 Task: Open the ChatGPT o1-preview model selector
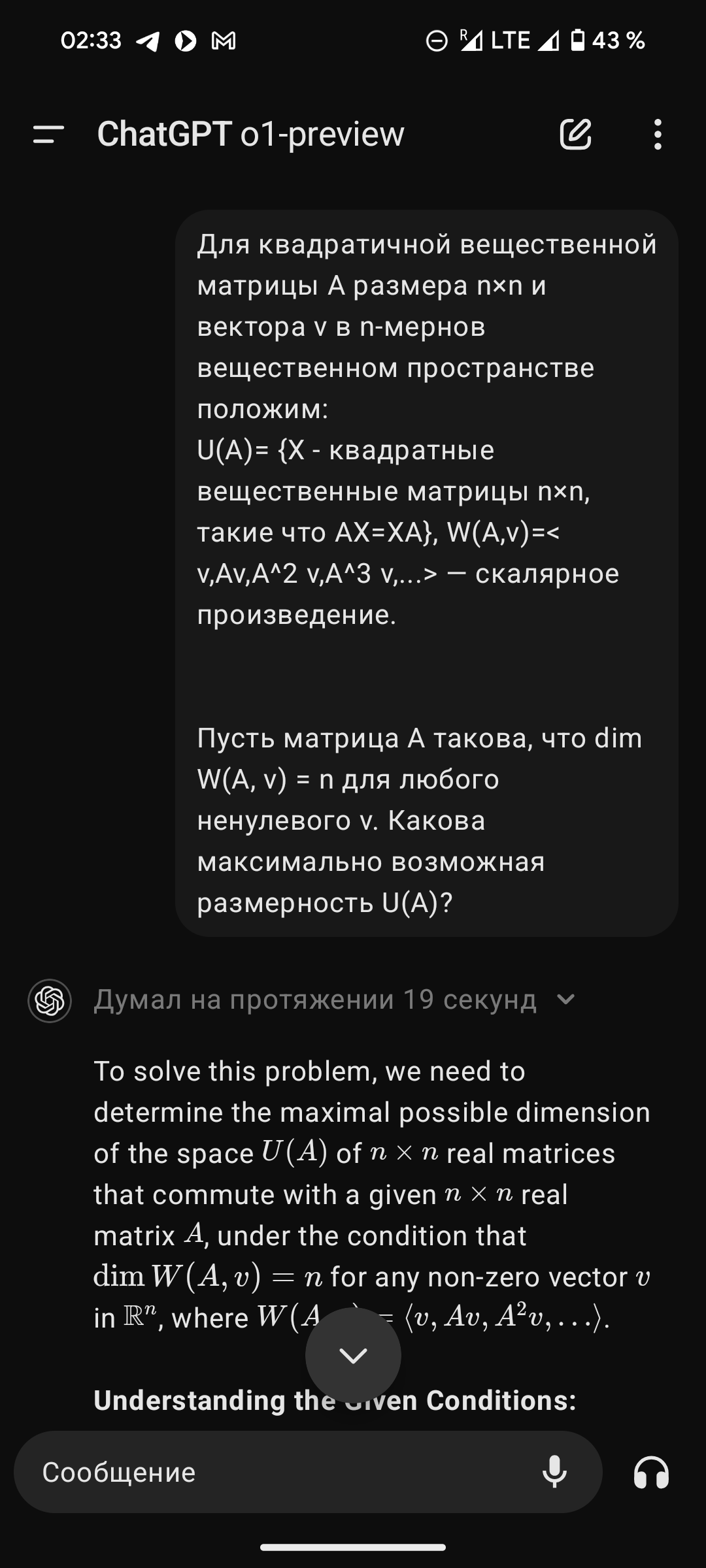[x=250, y=134]
